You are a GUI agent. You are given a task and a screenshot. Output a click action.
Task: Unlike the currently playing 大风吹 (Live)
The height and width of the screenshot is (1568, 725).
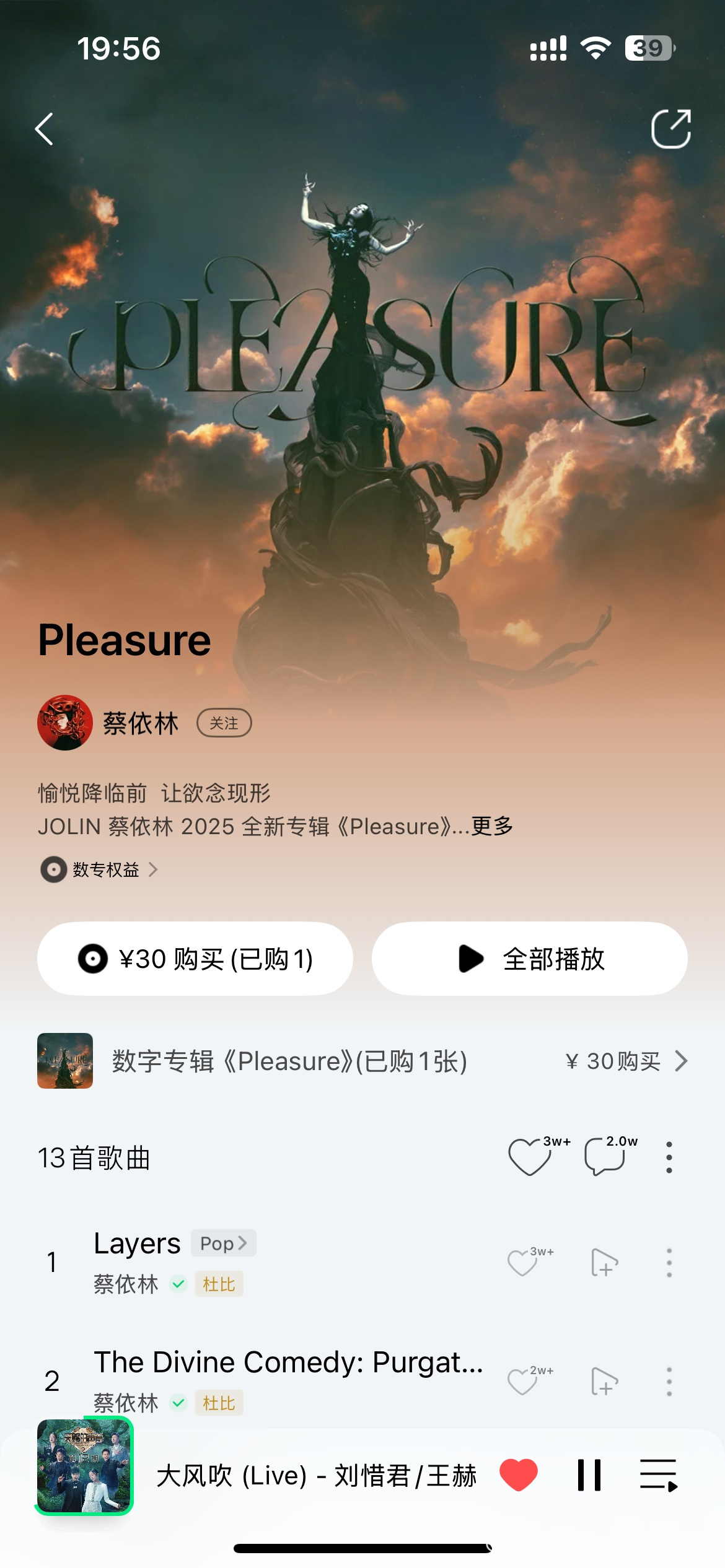point(519,1475)
